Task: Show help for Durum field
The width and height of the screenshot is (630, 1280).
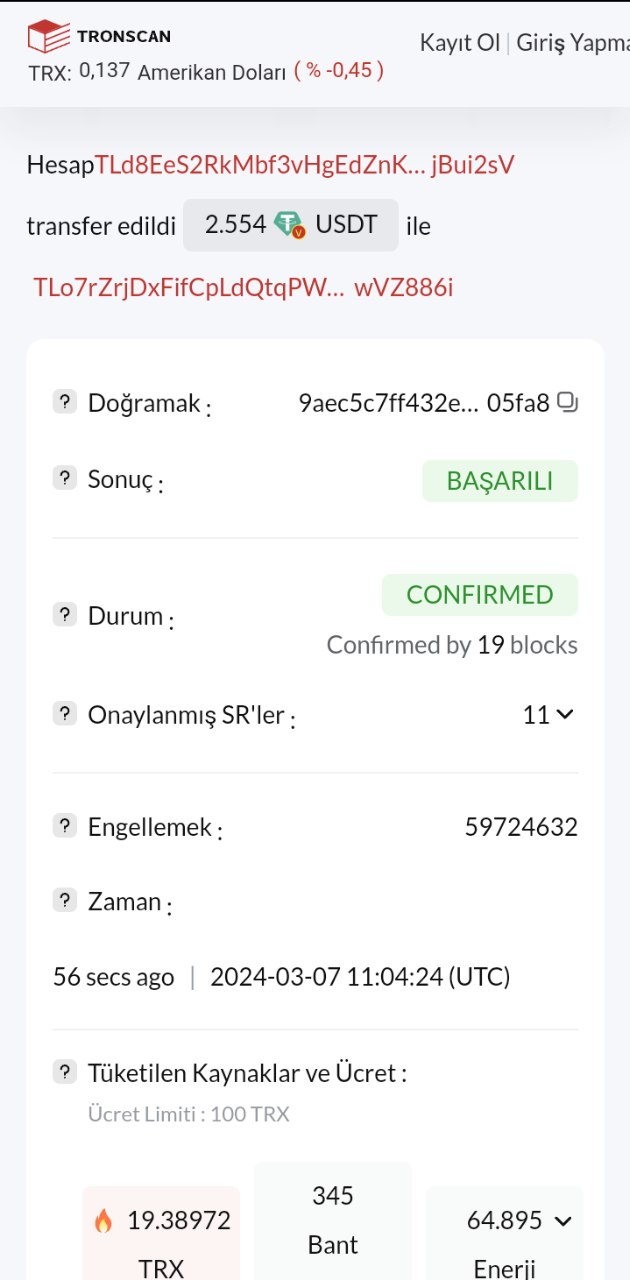Action: point(65,614)
